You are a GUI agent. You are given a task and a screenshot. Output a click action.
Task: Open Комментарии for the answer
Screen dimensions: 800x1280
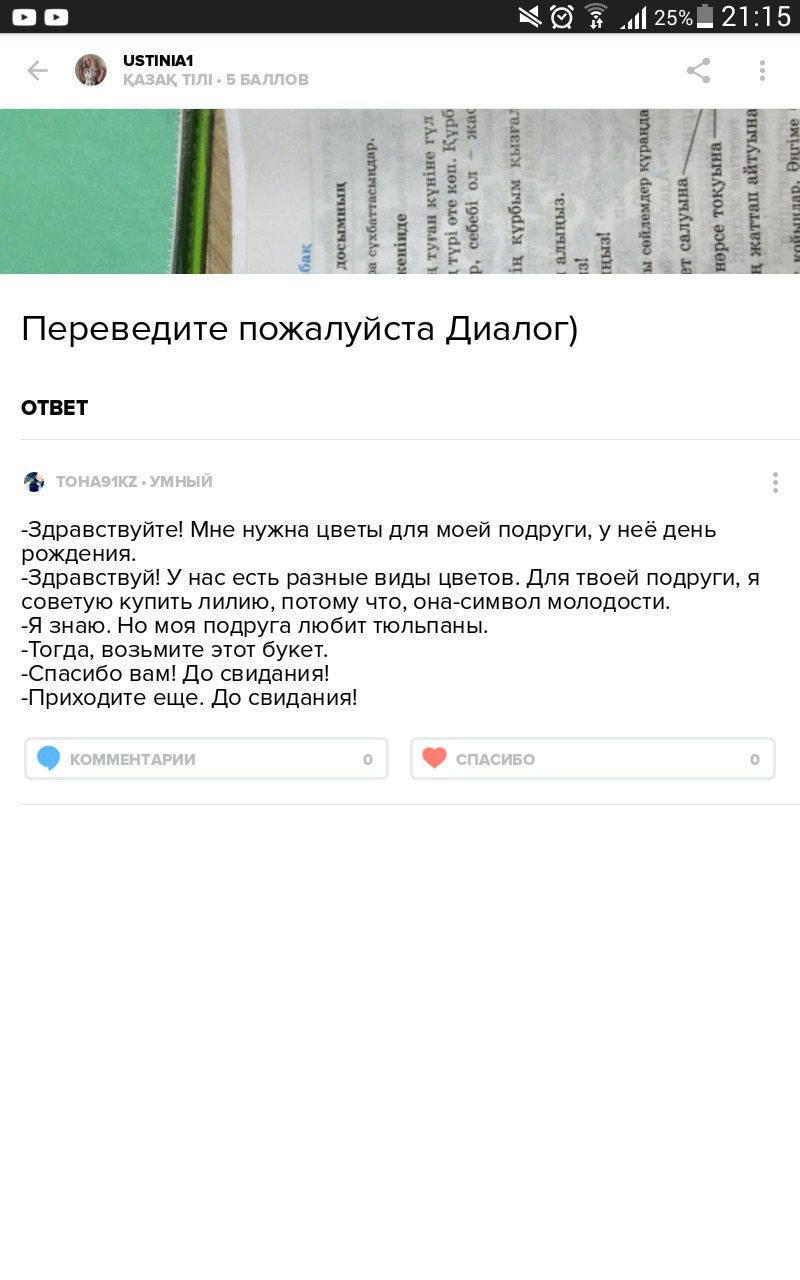pyautogui.click(x=206, y=759)
